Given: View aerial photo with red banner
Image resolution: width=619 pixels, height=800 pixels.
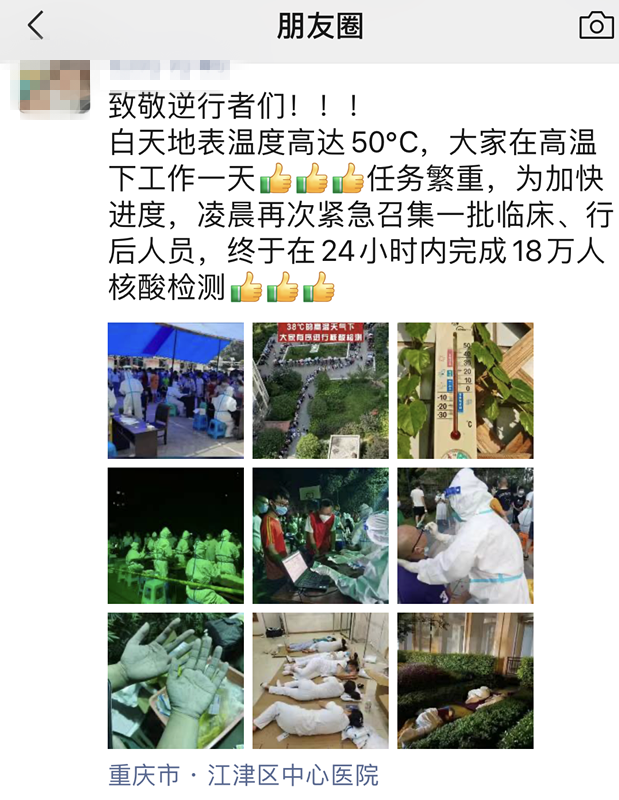Looking at the screenshot, I should click(x=321, y=390).
